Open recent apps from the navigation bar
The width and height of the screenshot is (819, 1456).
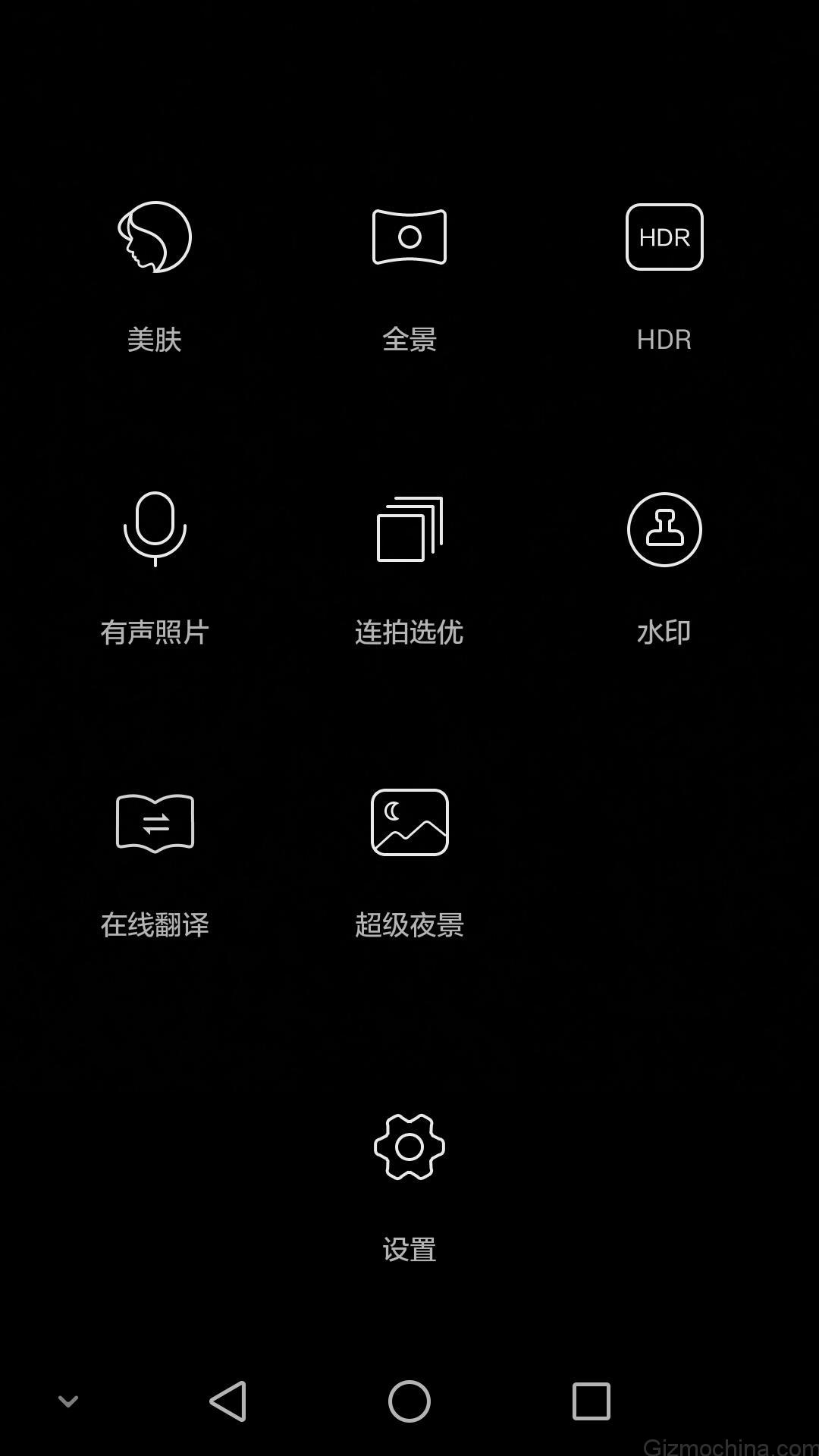pyautogui.click(x=591, y=1401)
